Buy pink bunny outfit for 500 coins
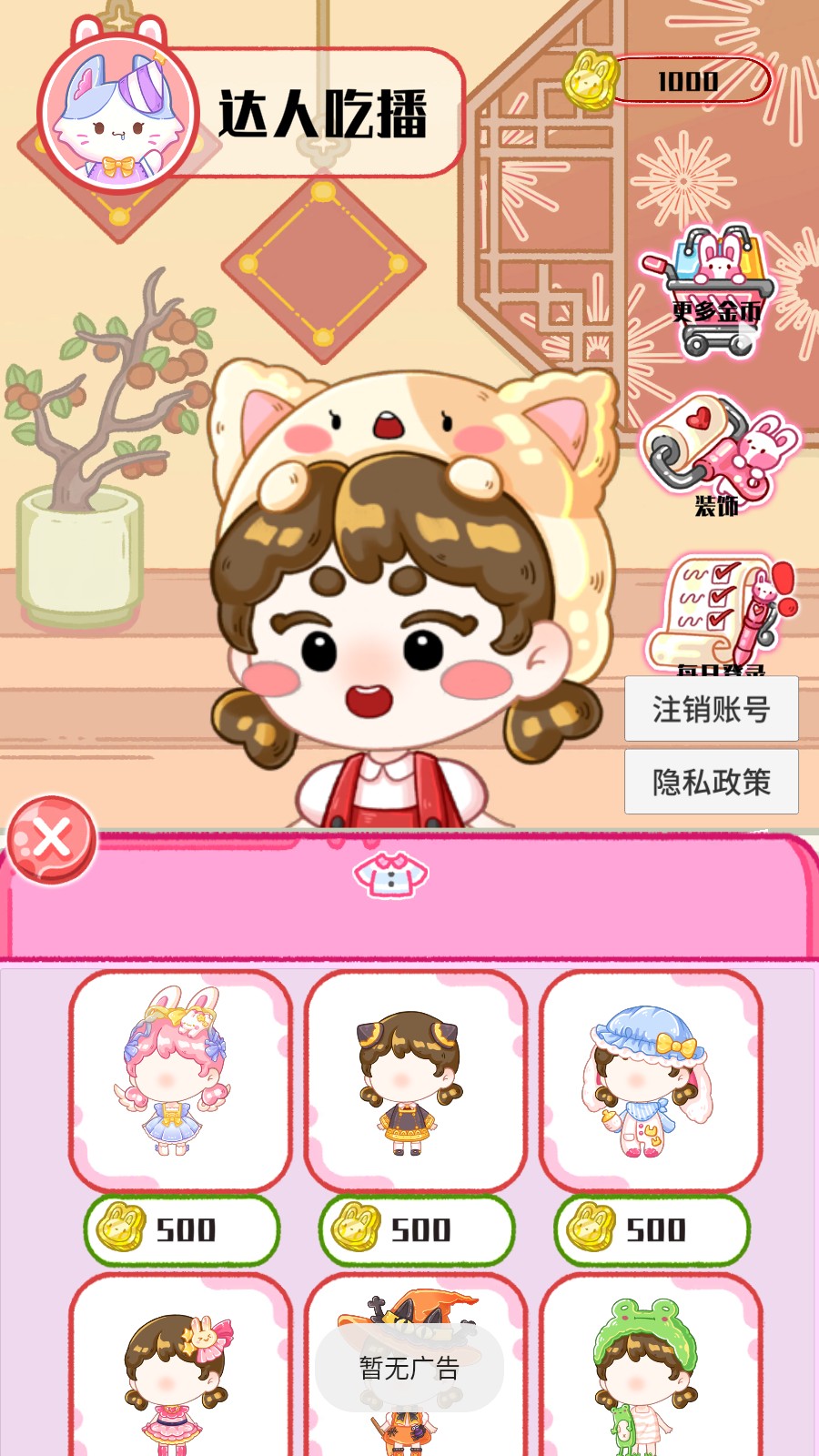The image size is (819, 1456). click(x=181, y=1230)
